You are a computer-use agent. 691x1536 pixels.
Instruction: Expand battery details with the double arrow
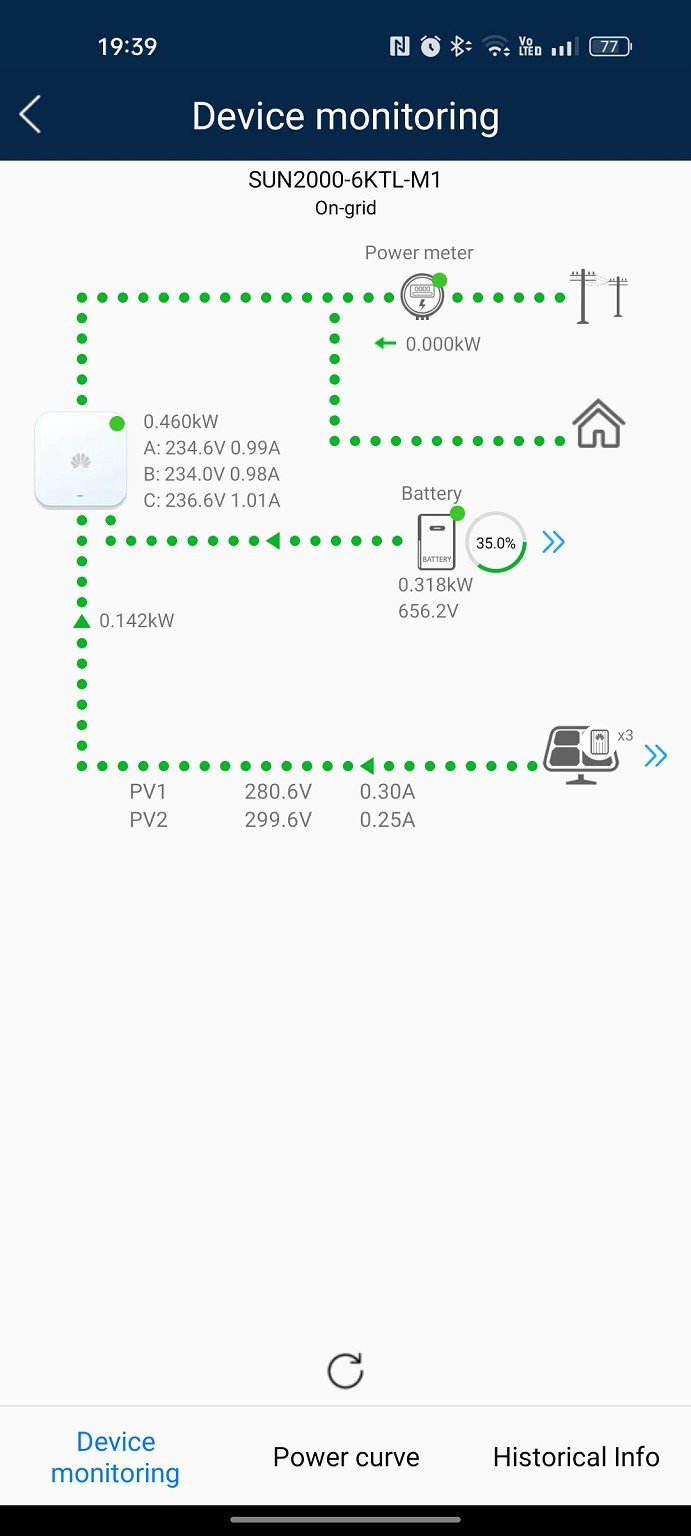[x=553, y=542]
